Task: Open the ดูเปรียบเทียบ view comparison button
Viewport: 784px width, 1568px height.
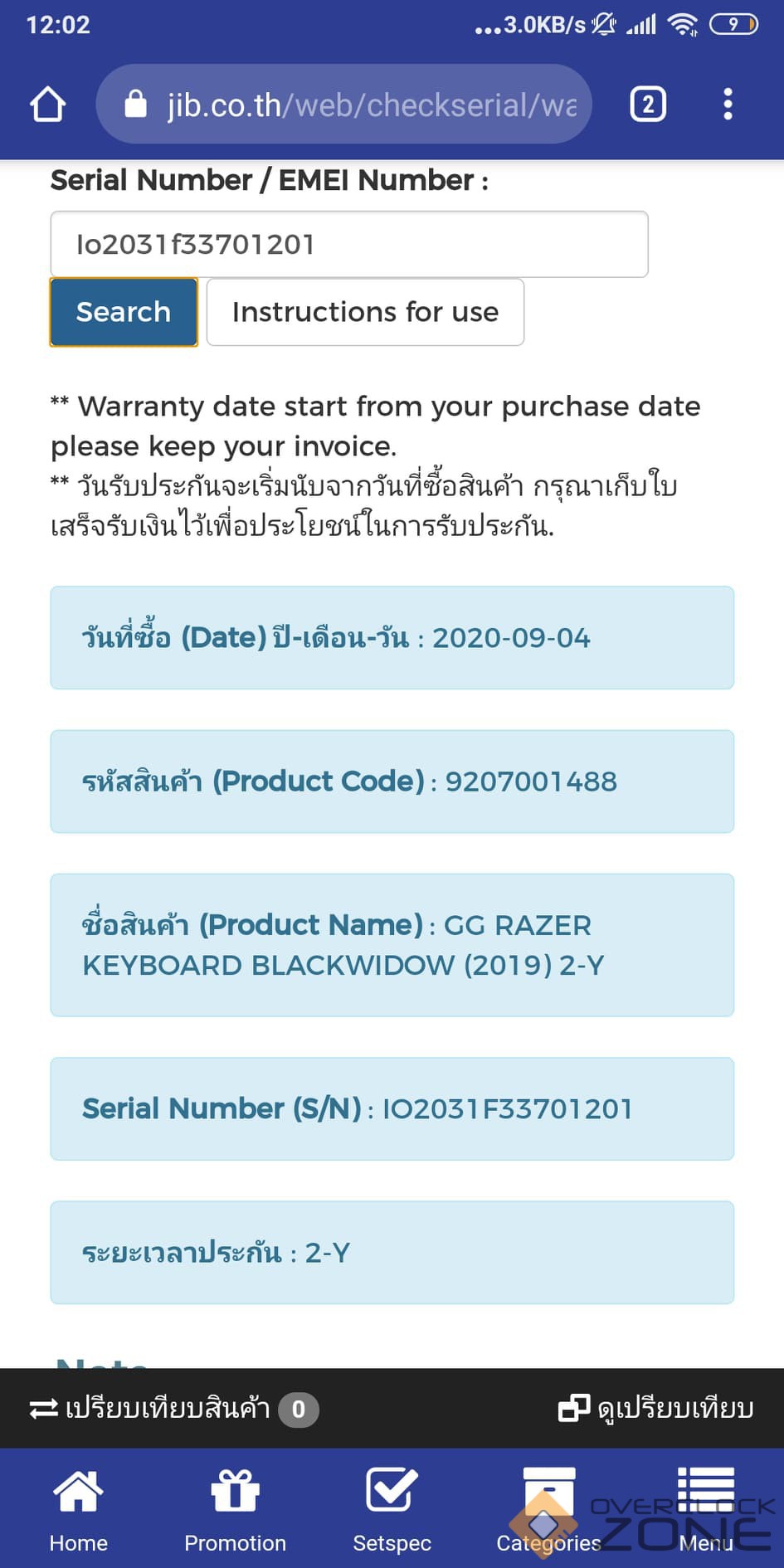Action: [x=655, y=1409]
